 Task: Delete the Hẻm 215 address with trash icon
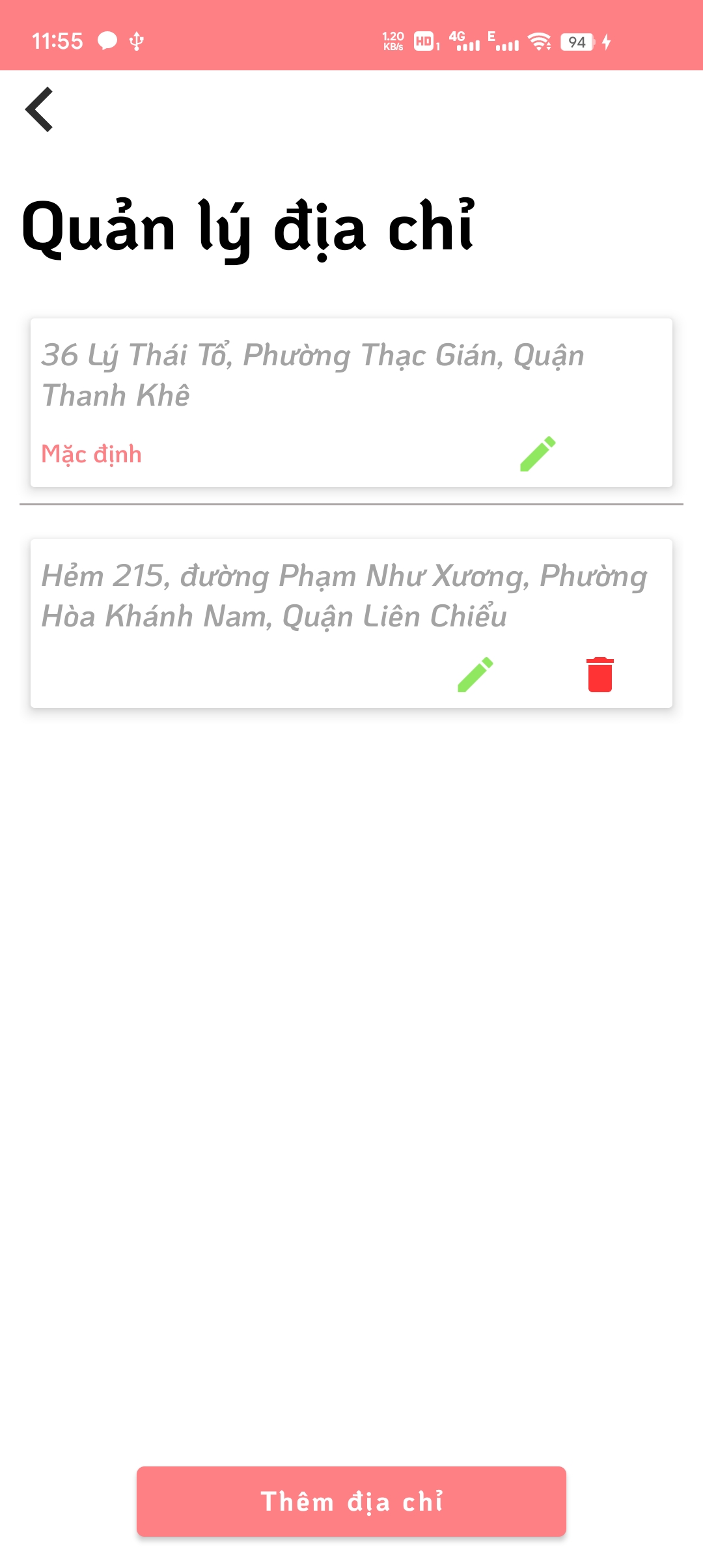(x=599, y=675)
